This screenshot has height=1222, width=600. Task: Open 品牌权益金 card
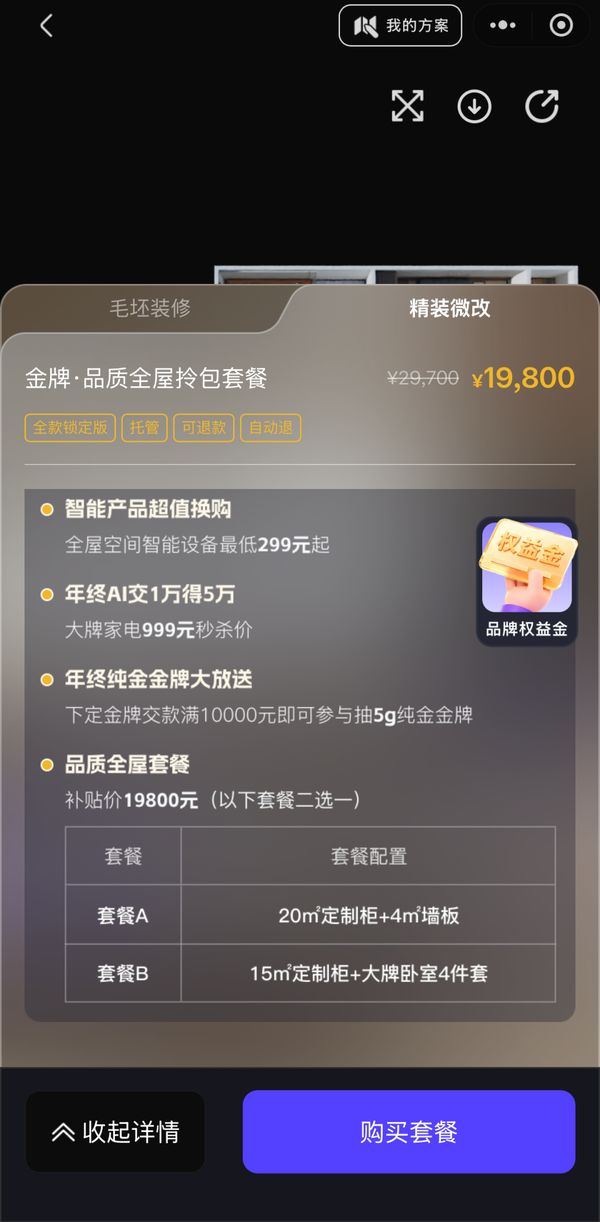(526, 581)
